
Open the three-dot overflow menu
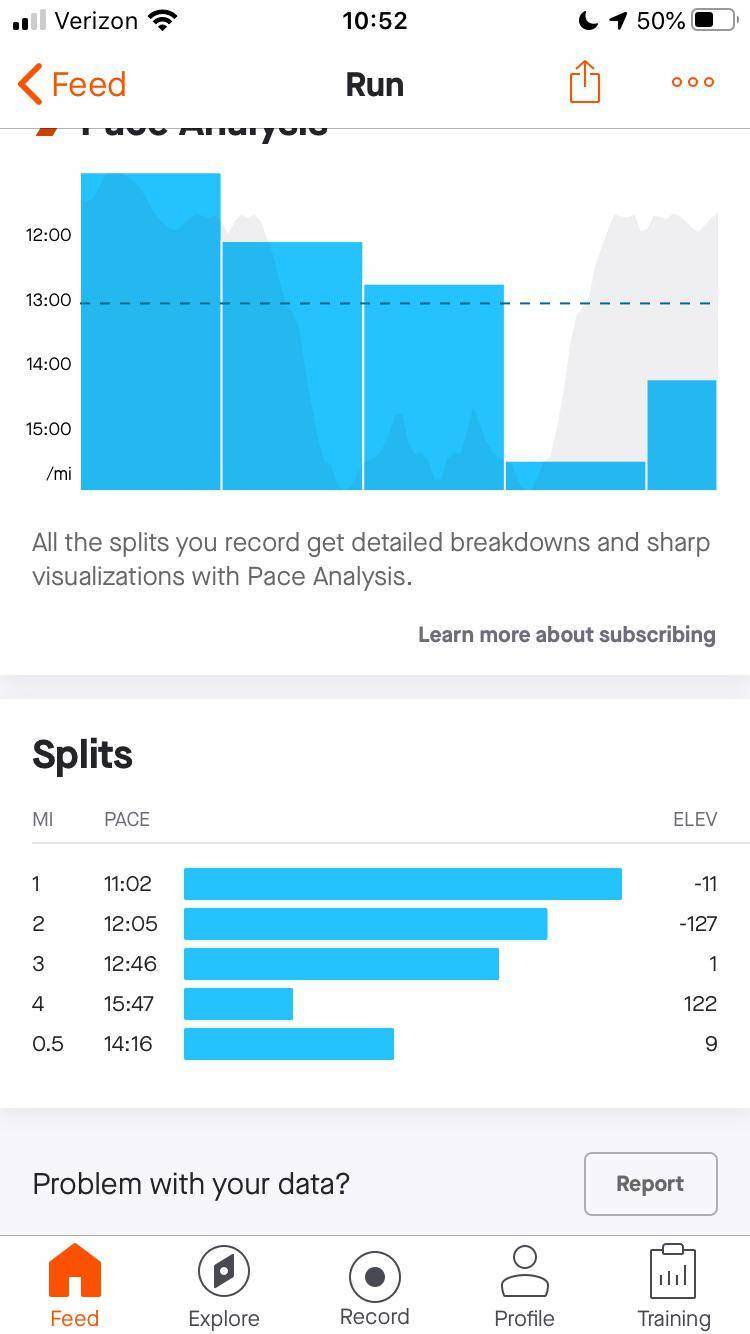pyautogui.click(x=691, y=82)
